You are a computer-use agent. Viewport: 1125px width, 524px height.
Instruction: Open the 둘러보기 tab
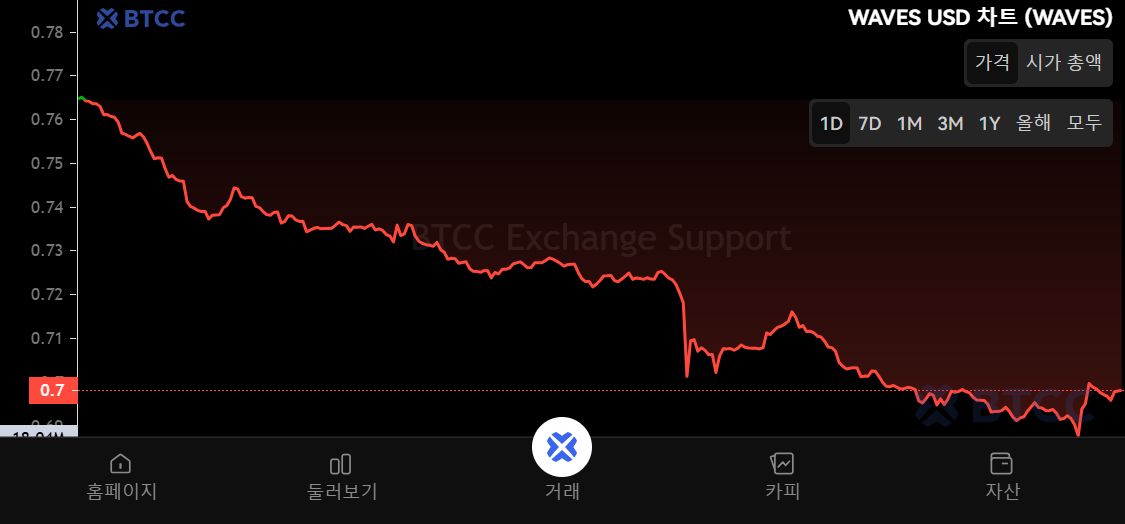click(341, 476)
